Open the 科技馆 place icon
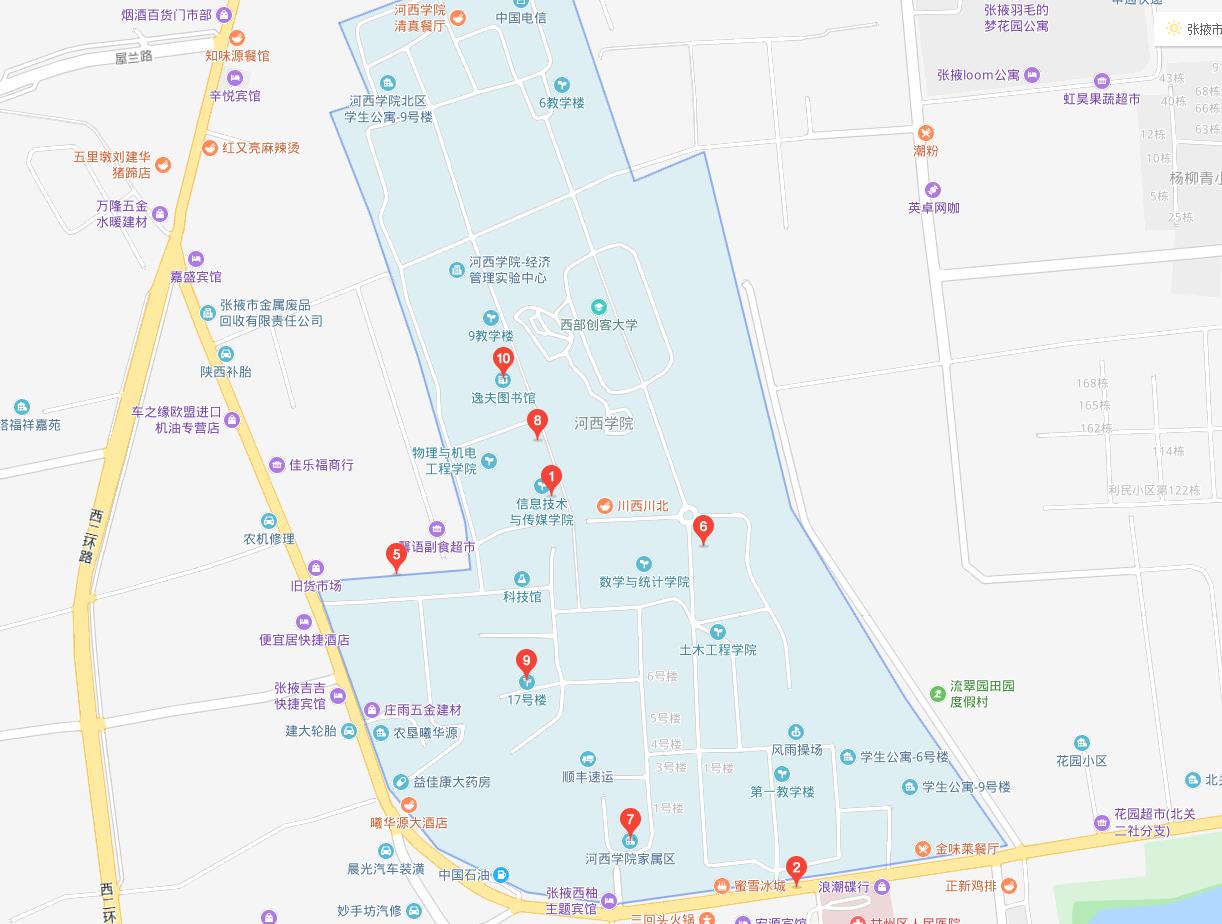Screen dimensions: 1222x924 point(521,579)
